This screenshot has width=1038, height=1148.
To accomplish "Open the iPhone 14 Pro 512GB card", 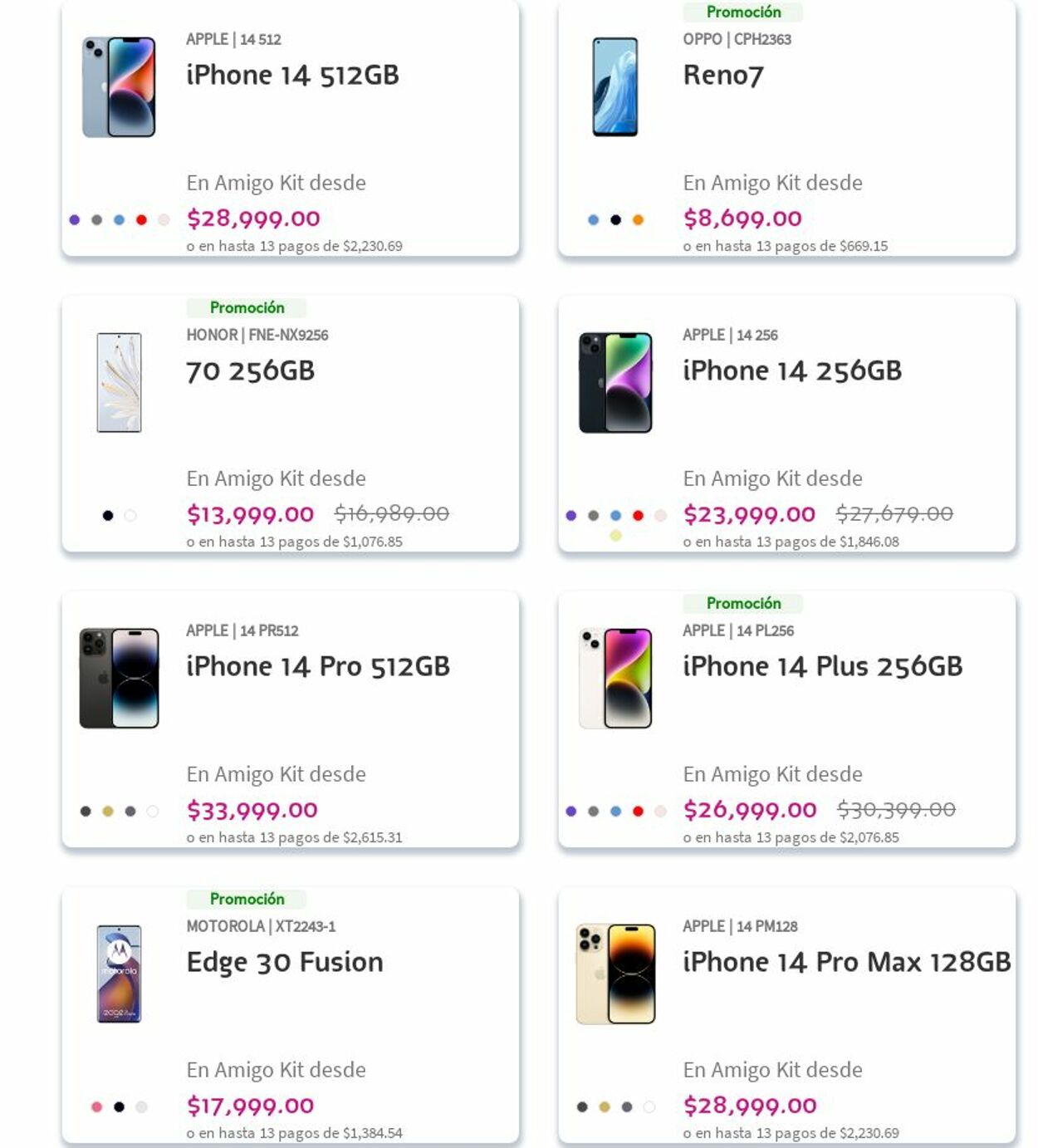I will [x=317, y=667].
